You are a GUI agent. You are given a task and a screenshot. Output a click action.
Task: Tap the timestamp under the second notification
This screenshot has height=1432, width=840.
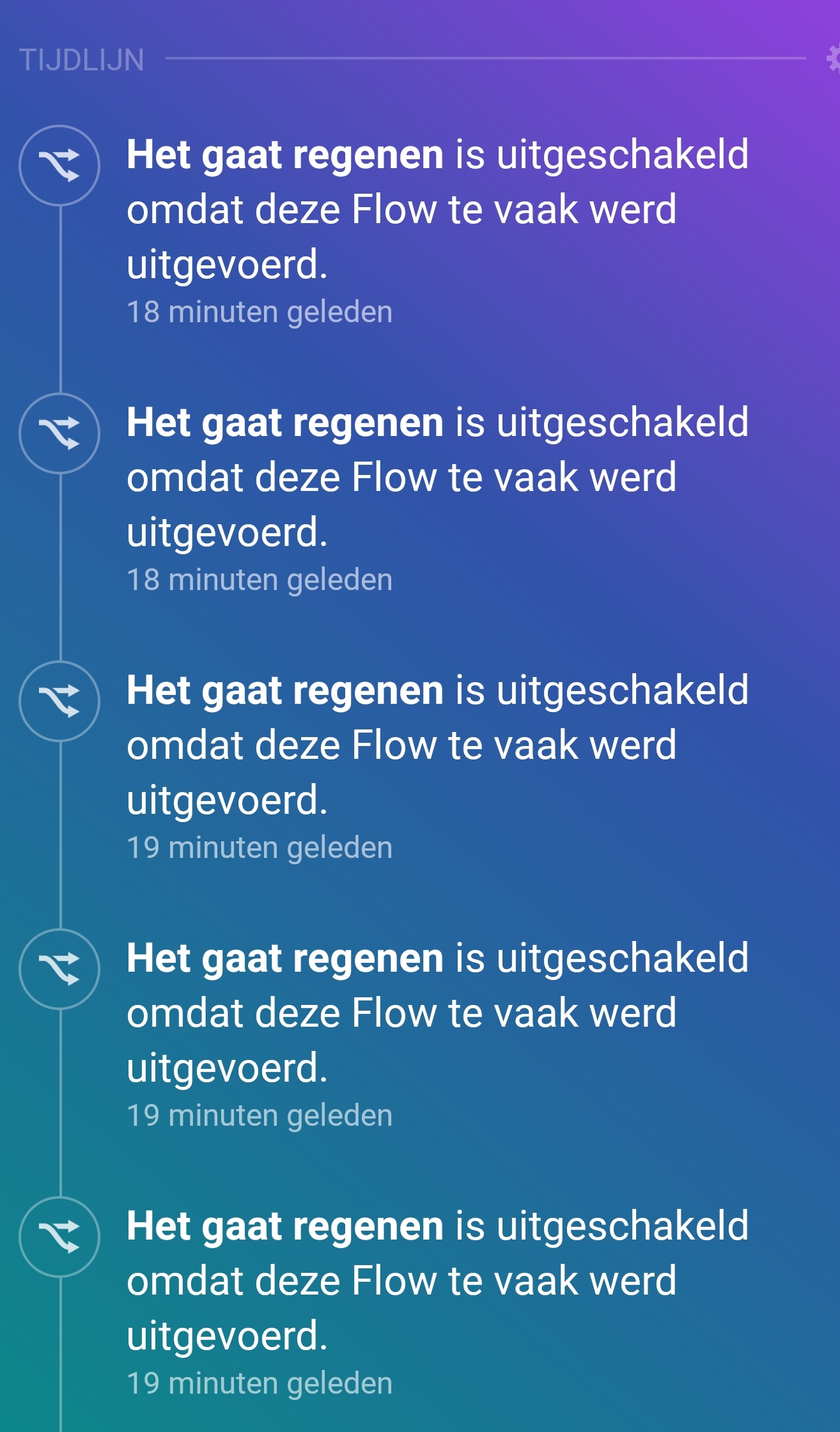click(x=259, y=579)
